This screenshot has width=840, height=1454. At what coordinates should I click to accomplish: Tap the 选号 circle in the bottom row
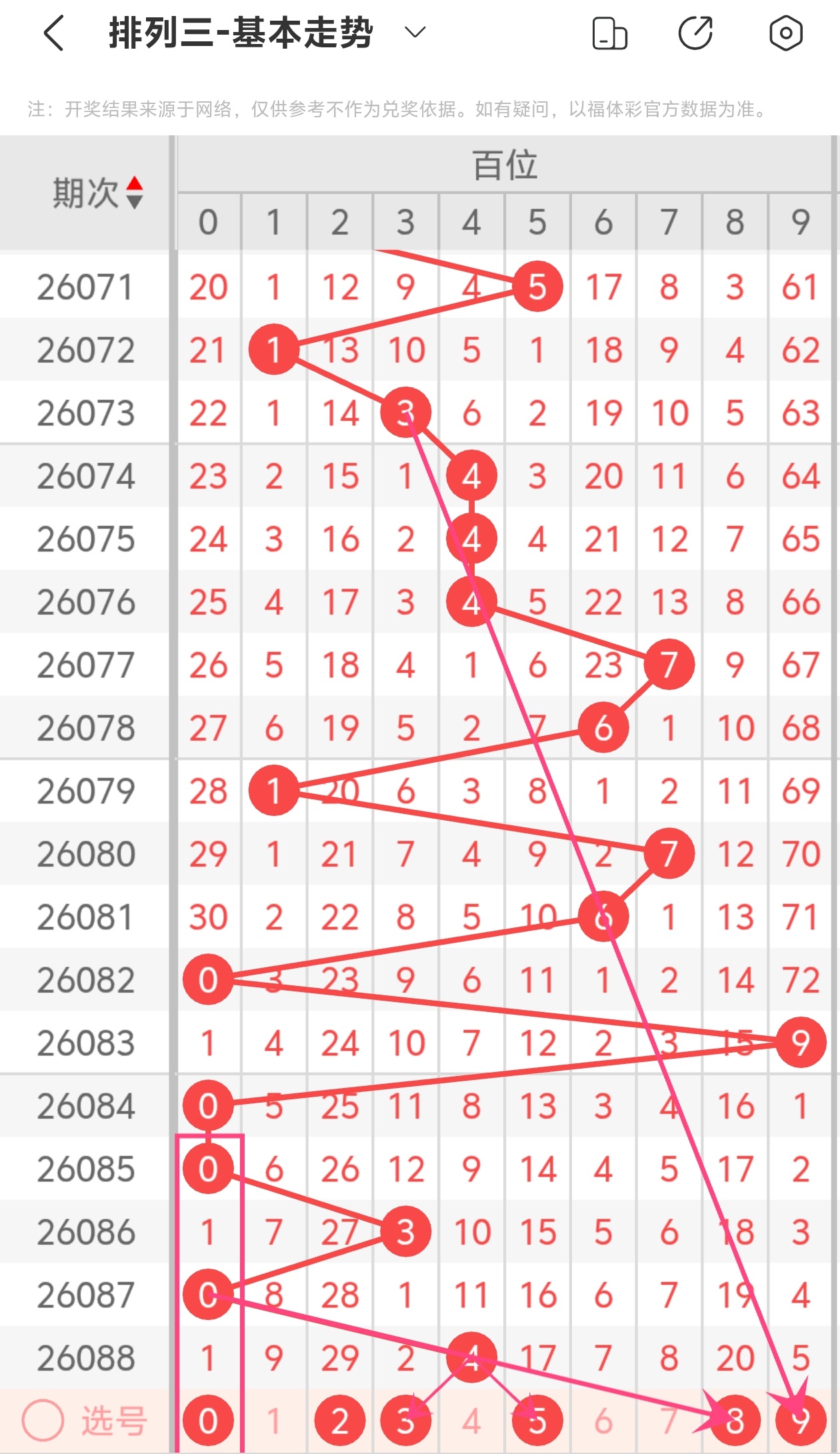tap(43, 1421)
